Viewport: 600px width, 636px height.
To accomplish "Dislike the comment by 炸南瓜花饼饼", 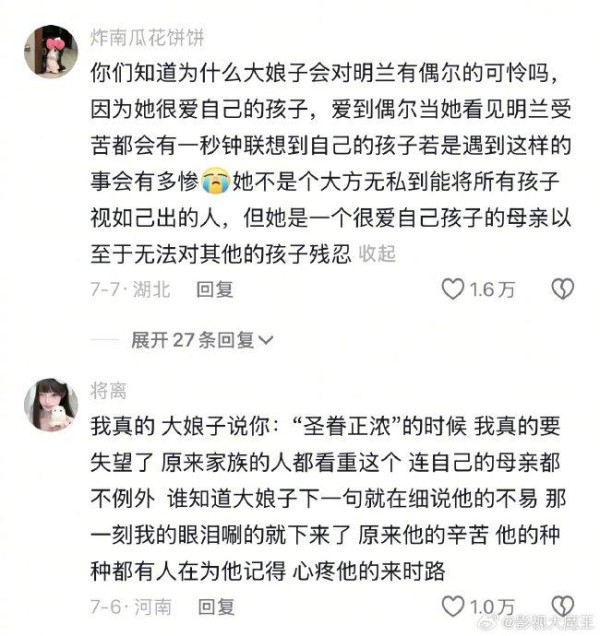I will (x=563, y=290).
